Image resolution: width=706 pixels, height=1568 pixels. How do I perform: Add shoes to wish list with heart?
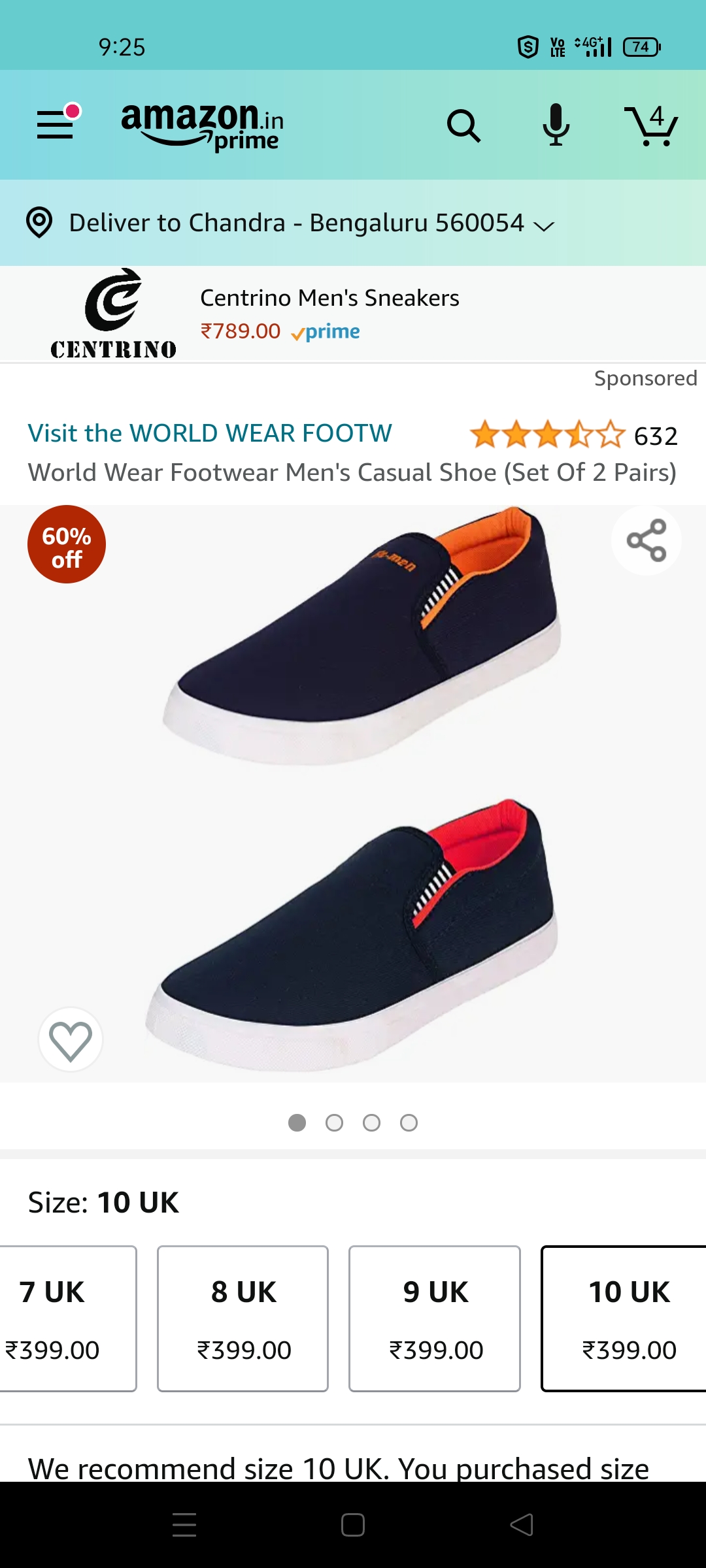(x=71, y=1039)
